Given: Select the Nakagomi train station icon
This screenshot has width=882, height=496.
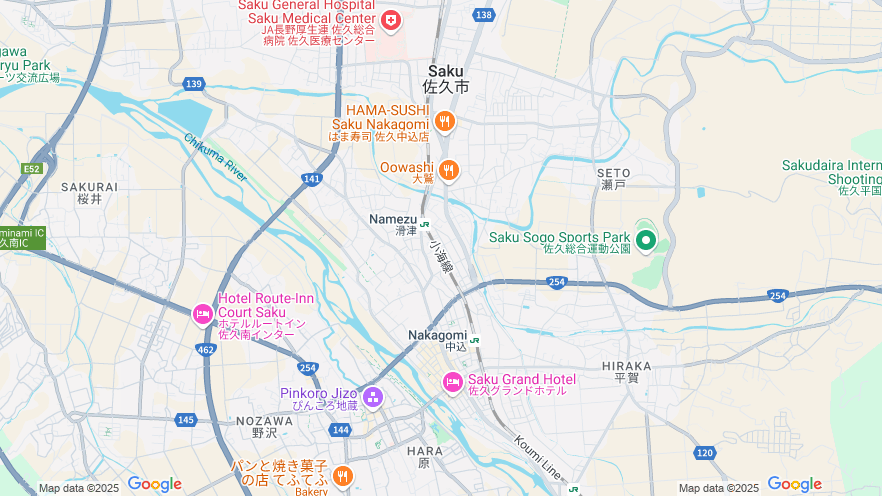Looking at the screenshot, I should (x=474, y=339).
